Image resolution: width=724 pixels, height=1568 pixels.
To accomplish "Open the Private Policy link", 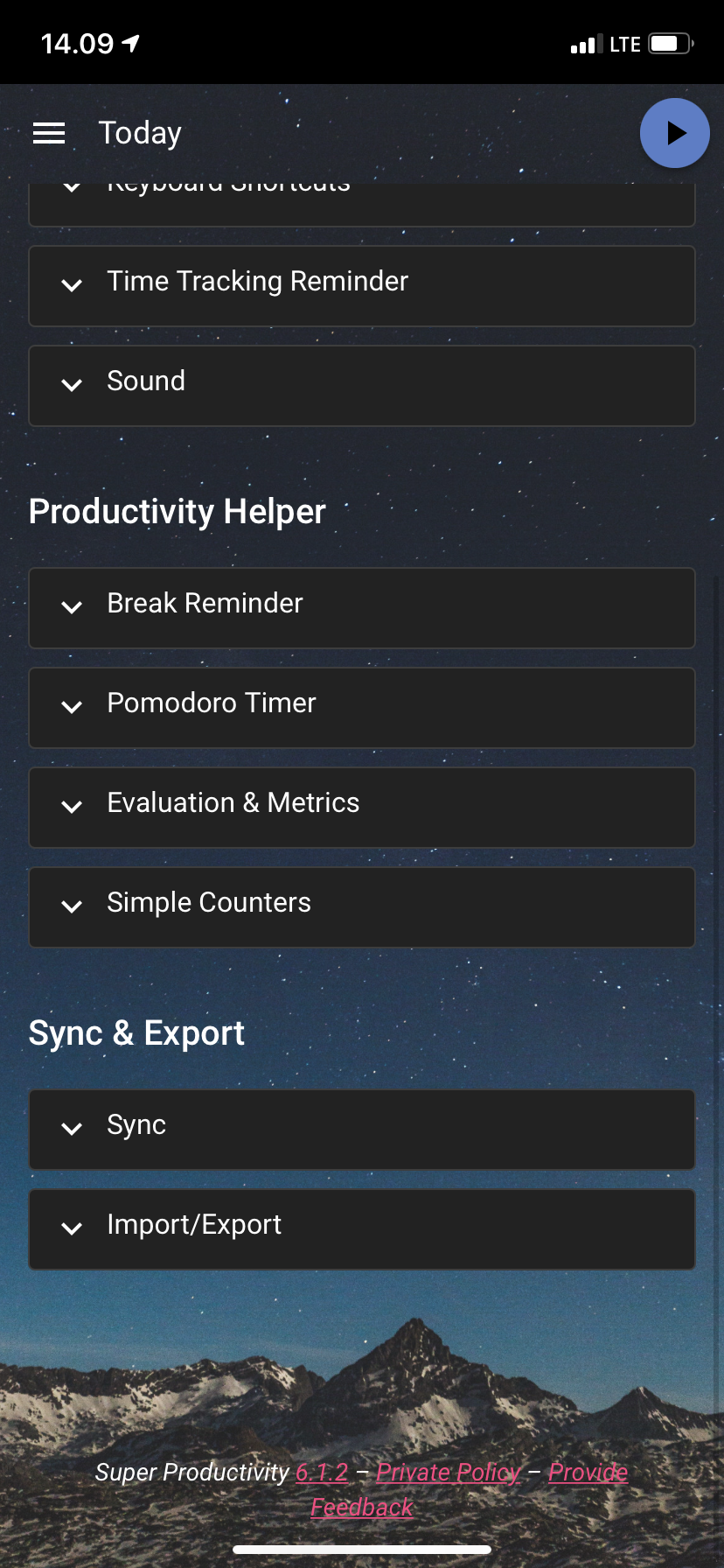I will click(448, 1473).
